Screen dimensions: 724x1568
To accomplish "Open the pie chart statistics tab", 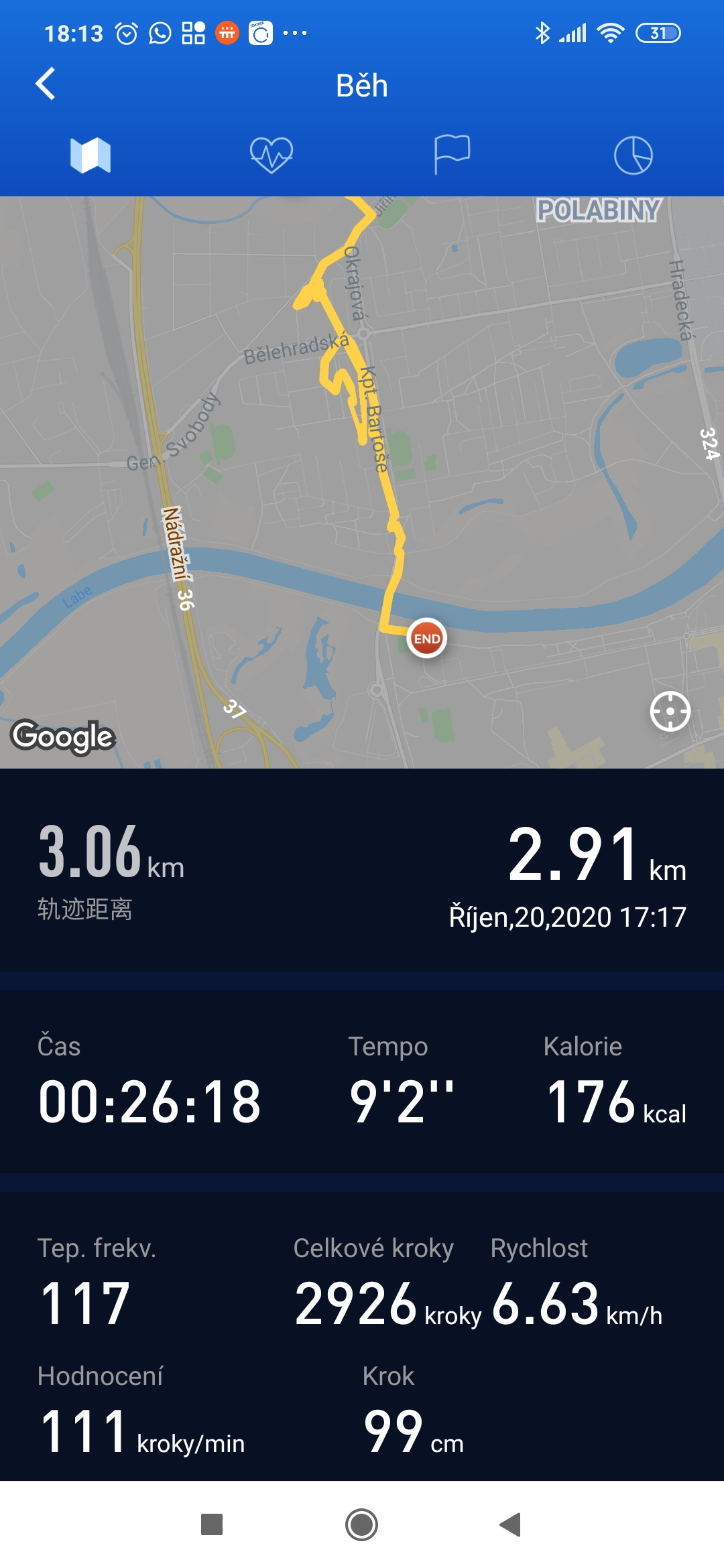I will pyautogui.click(x=633, y=155).
